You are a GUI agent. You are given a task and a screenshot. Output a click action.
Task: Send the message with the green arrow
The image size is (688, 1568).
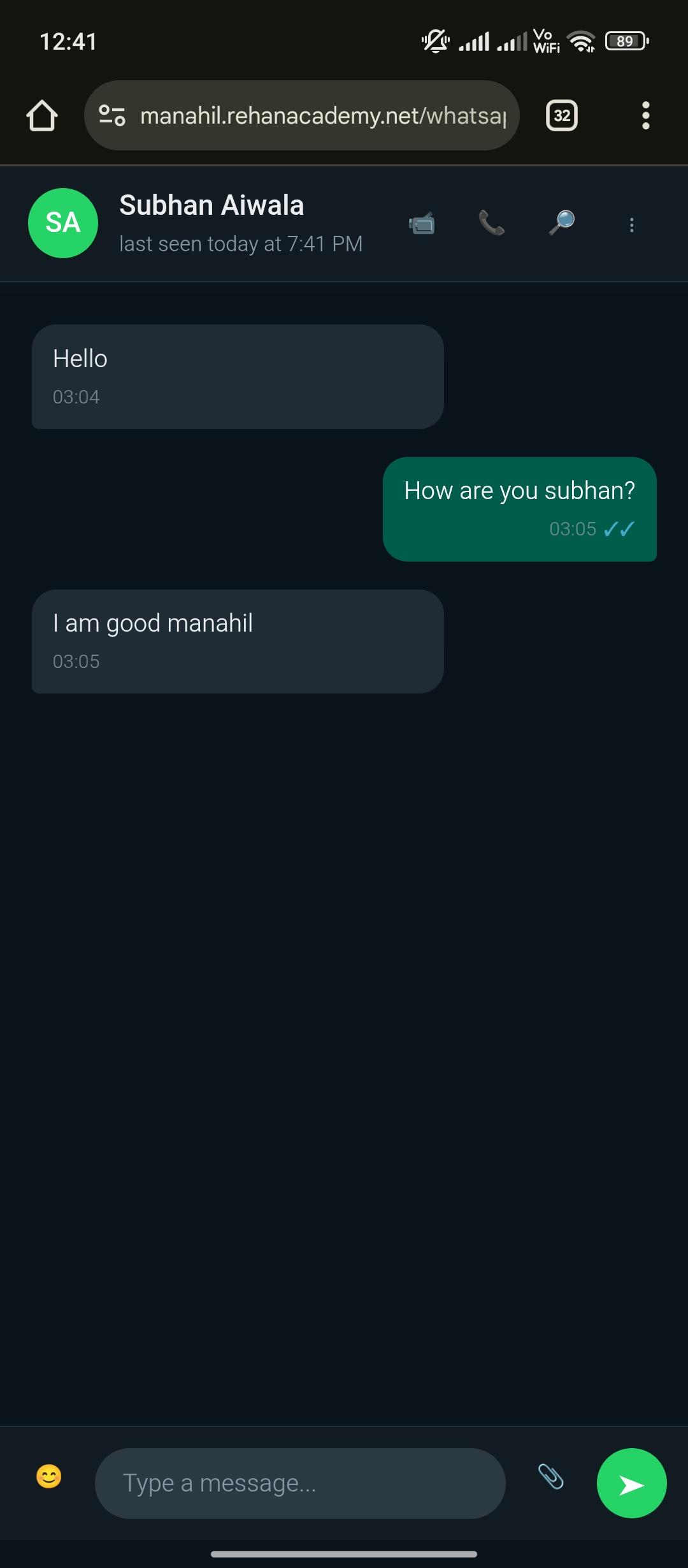tap(631, 1483)
